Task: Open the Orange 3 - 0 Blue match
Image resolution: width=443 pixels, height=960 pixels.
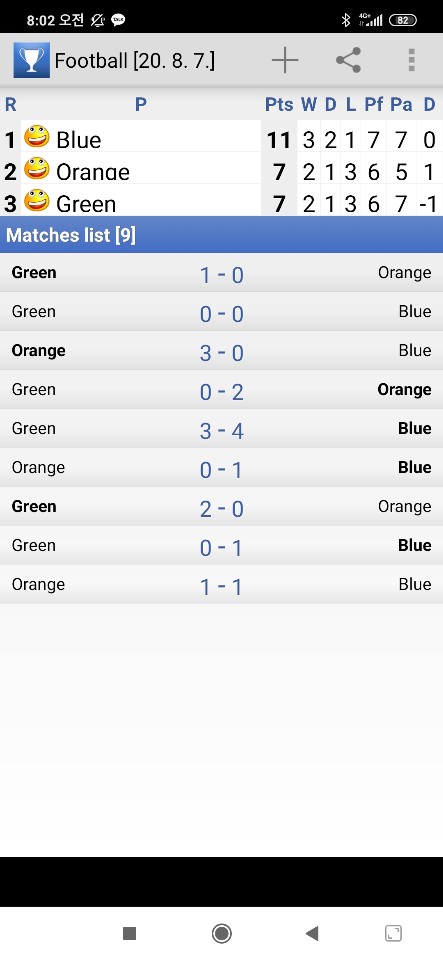Action: coord(222,351)
